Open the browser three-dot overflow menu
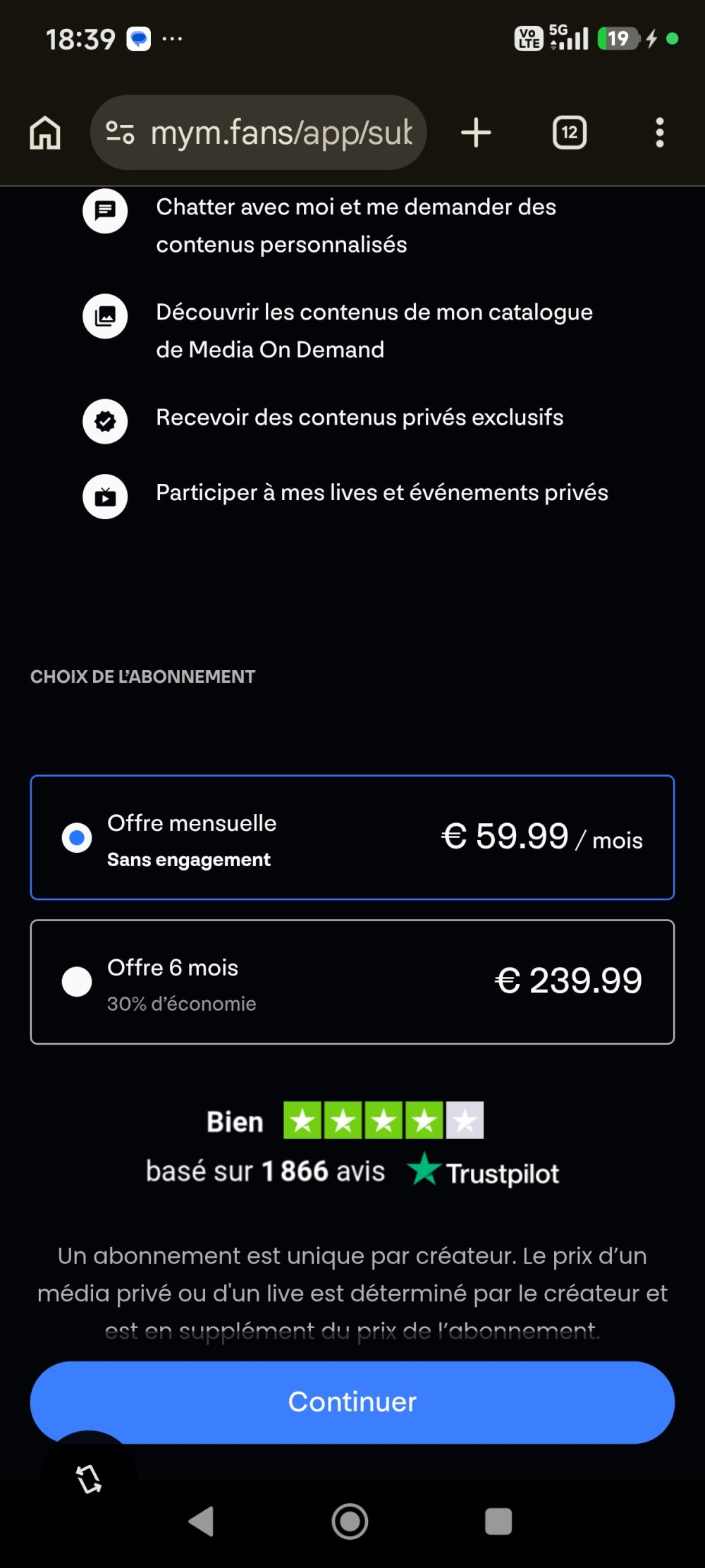The width and height of the screenshot is (705, 1568). 660,132
